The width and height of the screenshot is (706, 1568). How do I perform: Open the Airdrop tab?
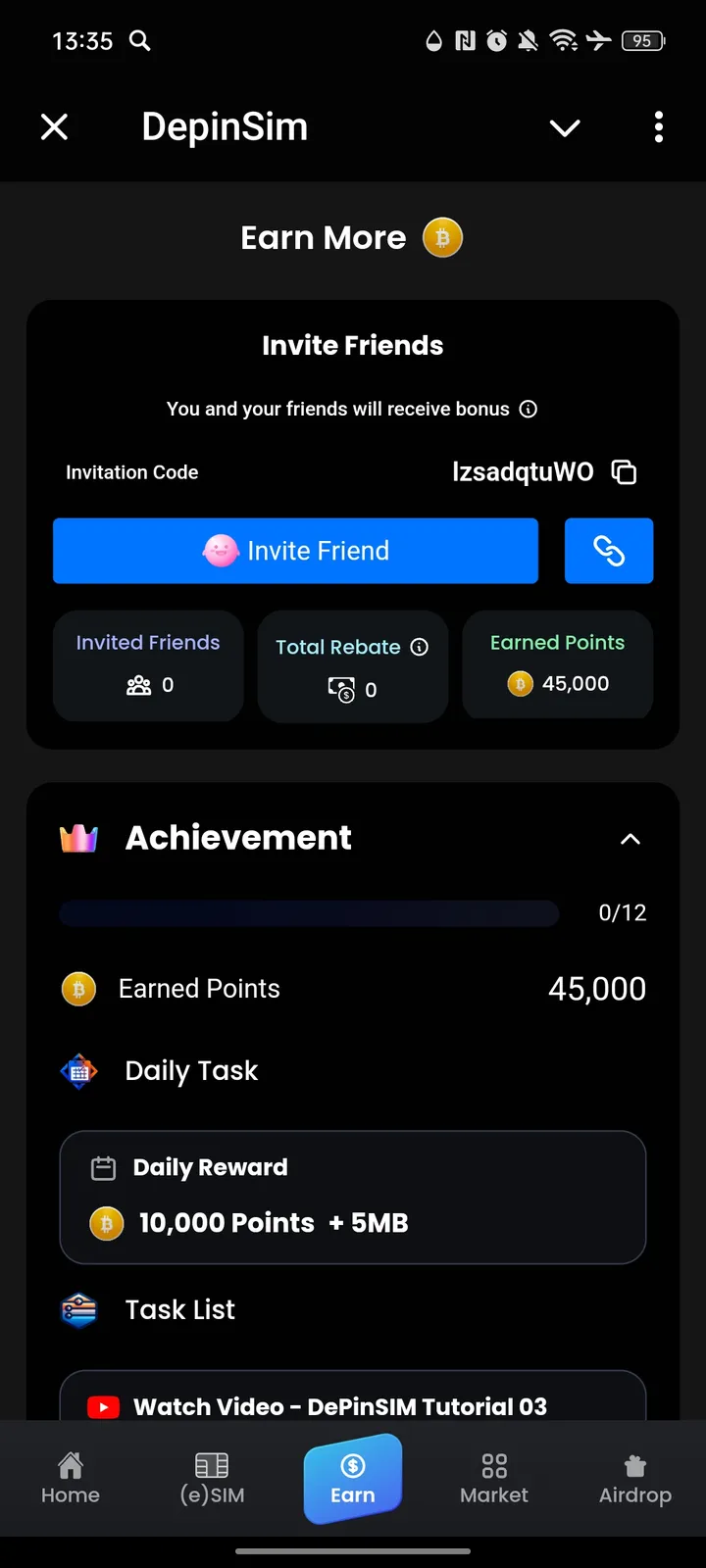[635, 1479]
